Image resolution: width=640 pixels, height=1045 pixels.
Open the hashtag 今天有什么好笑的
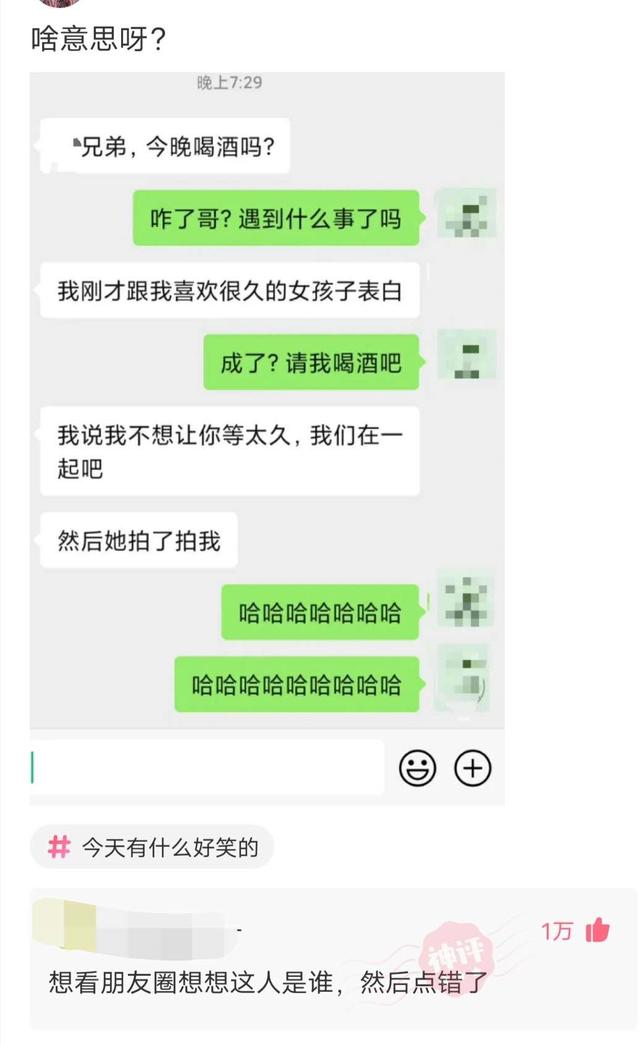coord(152,848)
